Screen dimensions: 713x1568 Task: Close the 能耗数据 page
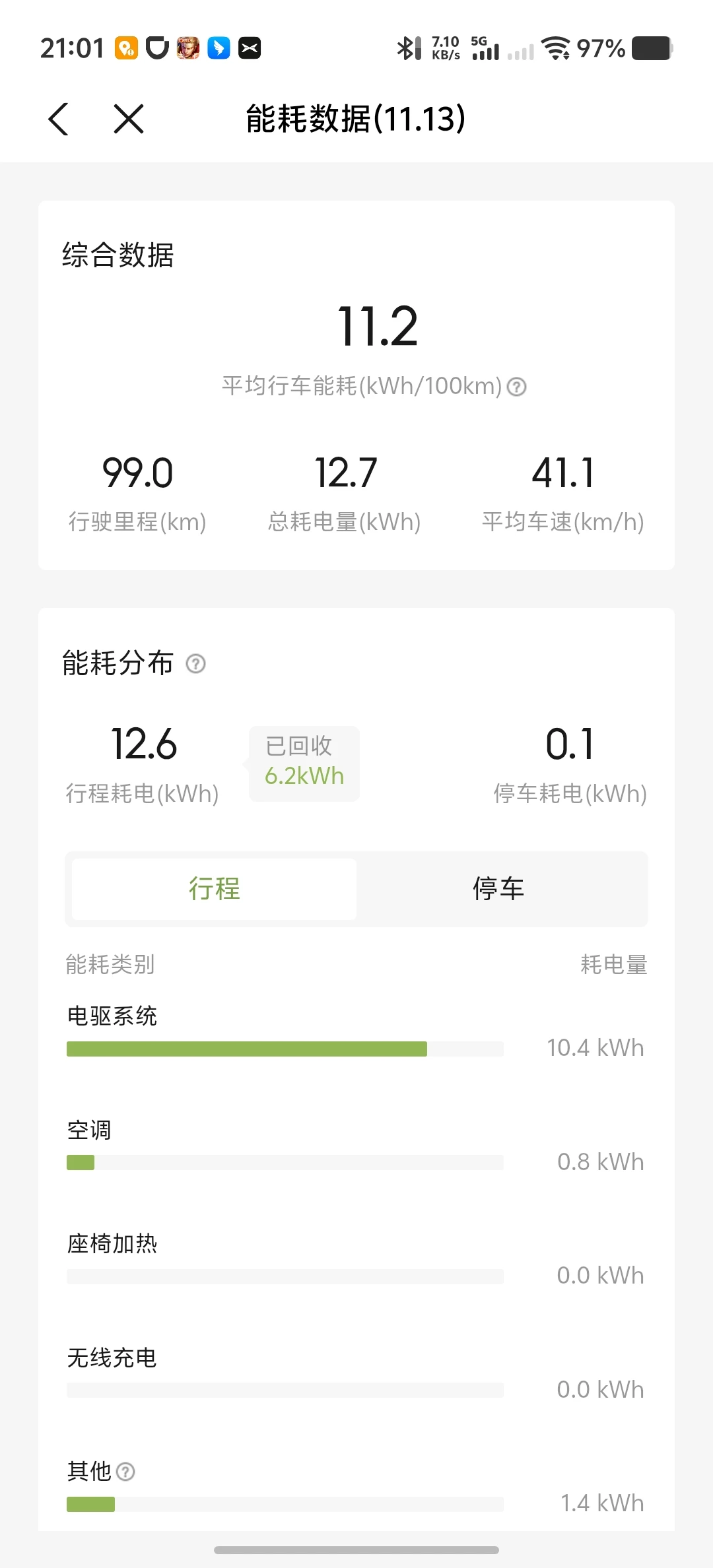[x=129, y=119]
